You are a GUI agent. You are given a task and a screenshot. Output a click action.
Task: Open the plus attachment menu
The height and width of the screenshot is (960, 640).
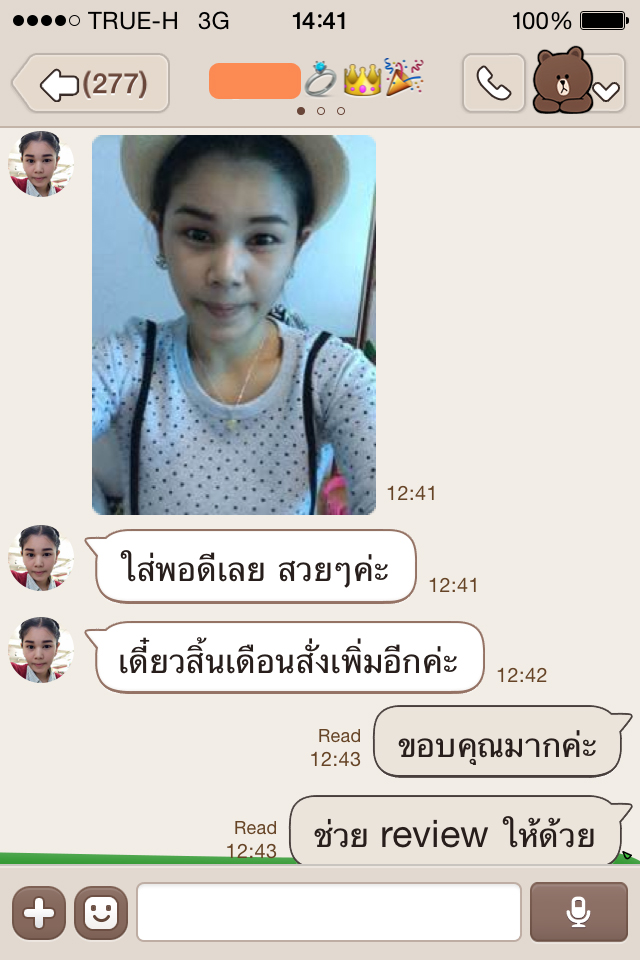(x=39, y=913)
